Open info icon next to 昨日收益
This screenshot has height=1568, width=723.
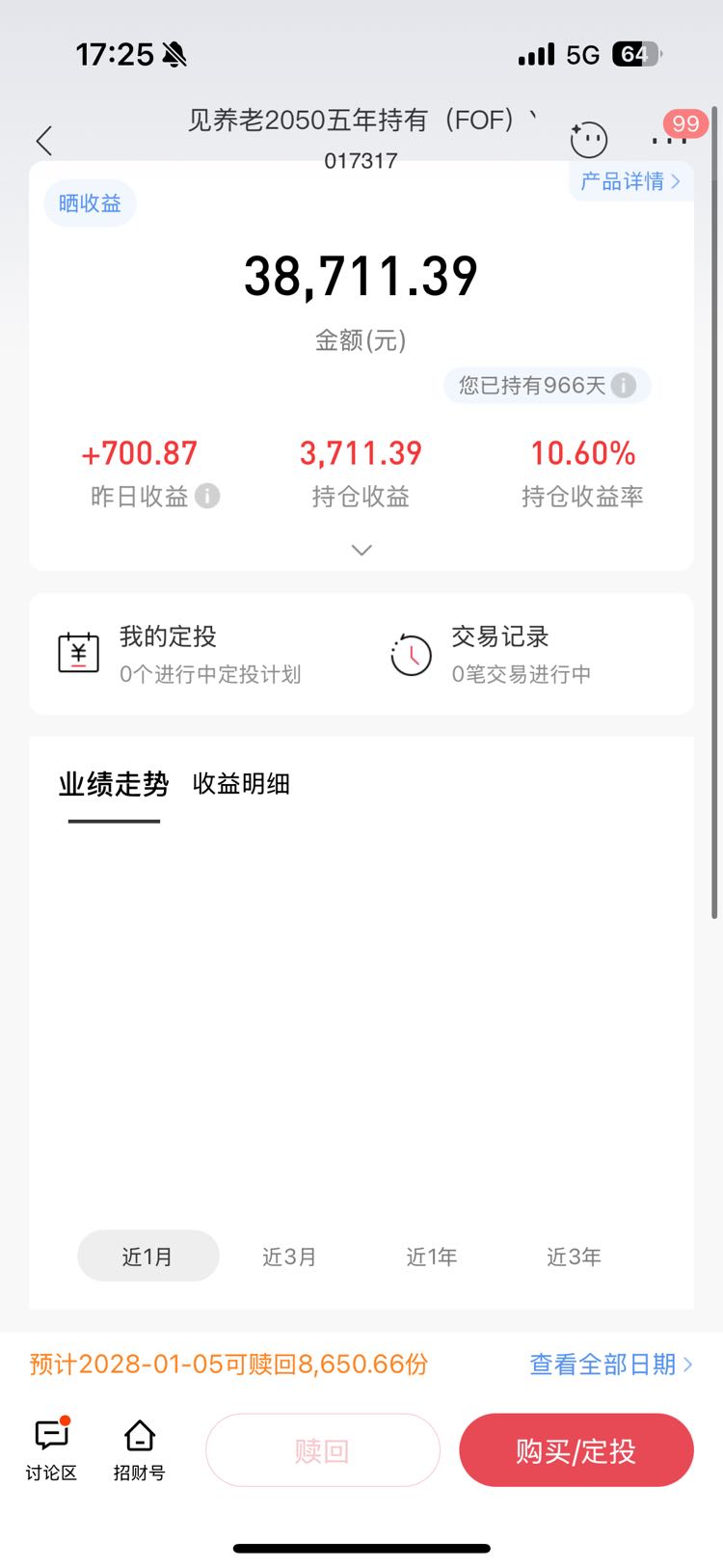(207, 496)
